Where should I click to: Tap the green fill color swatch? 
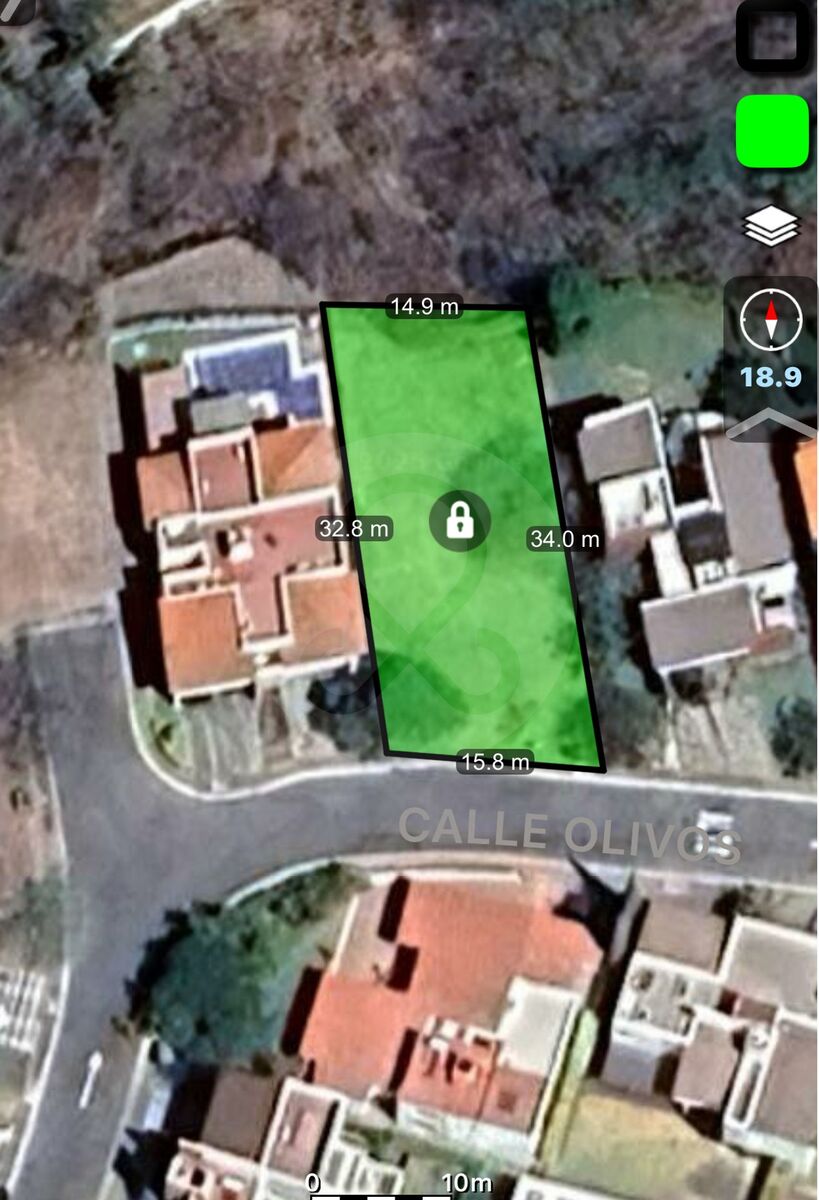[772, 131]
